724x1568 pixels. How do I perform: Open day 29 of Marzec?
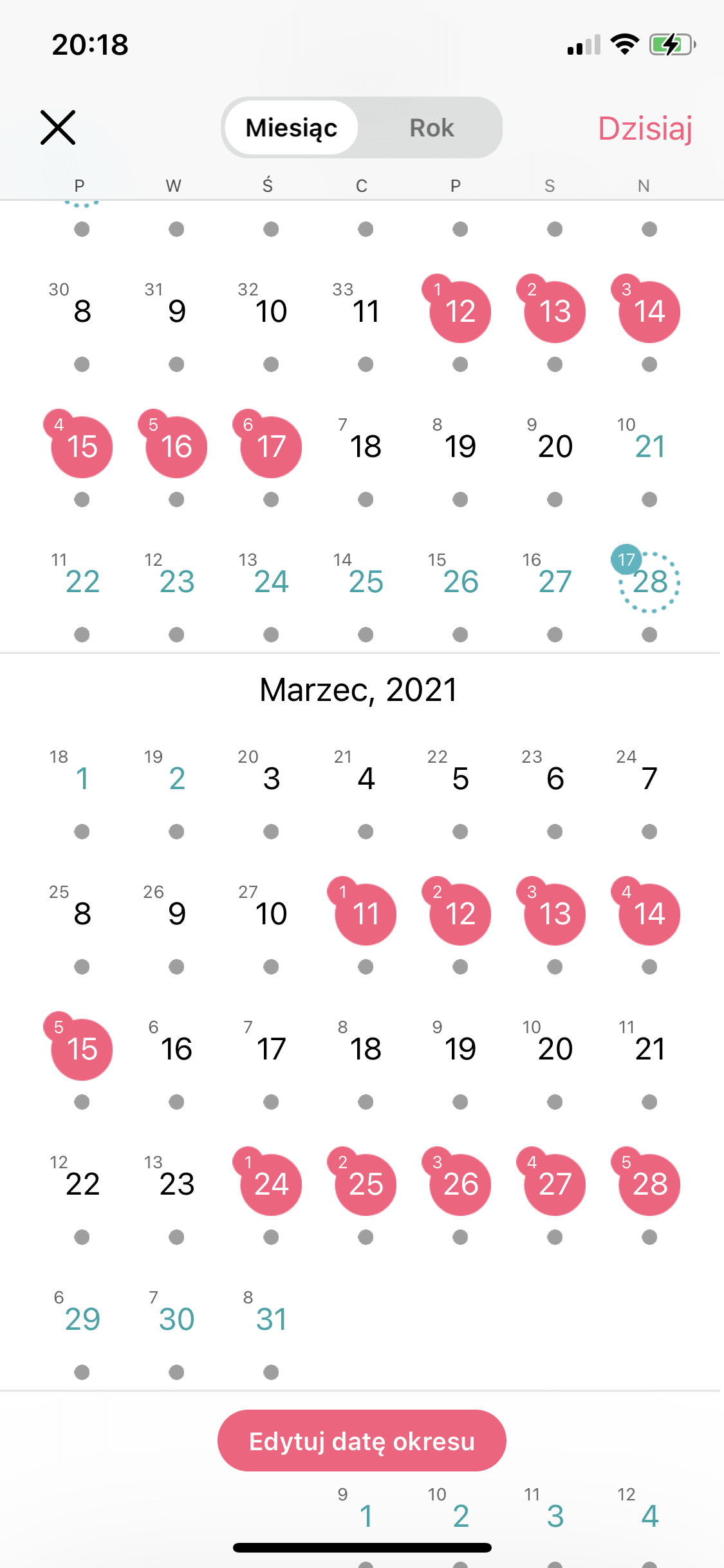pos(82,1320)
